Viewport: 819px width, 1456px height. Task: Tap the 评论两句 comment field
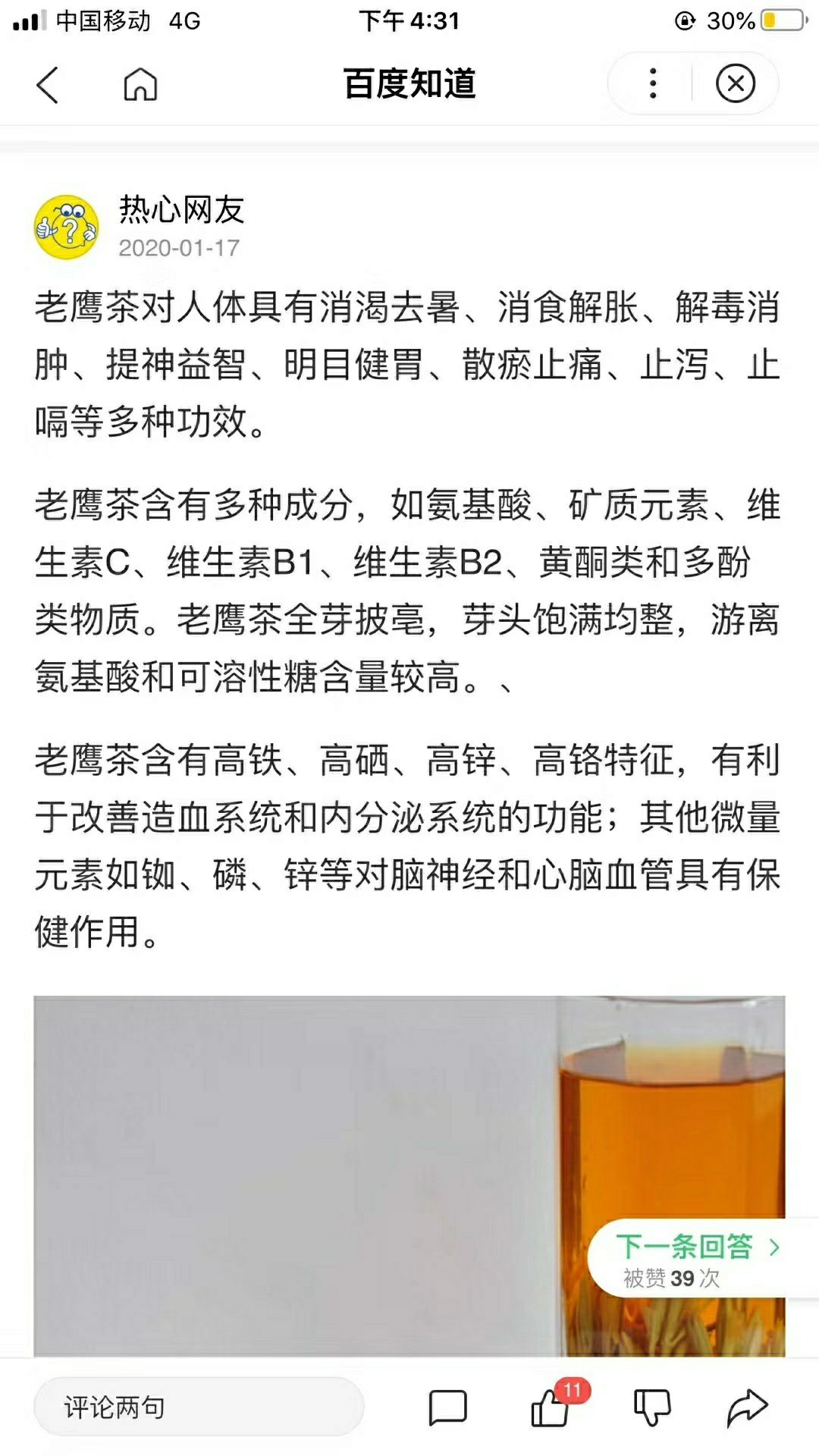199,1407
